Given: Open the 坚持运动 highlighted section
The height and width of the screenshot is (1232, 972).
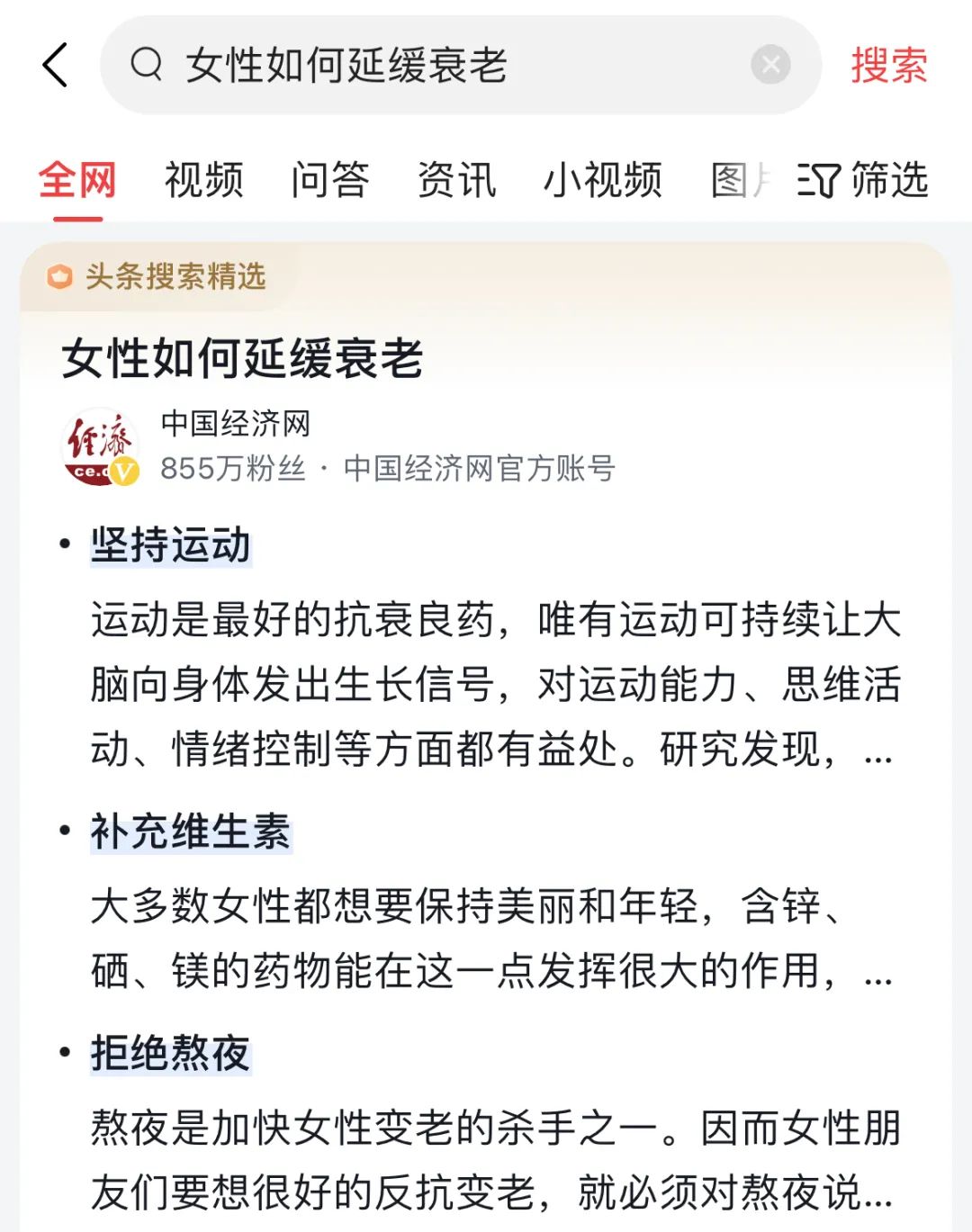Looking at the screenshot, I should click(171, 545).
